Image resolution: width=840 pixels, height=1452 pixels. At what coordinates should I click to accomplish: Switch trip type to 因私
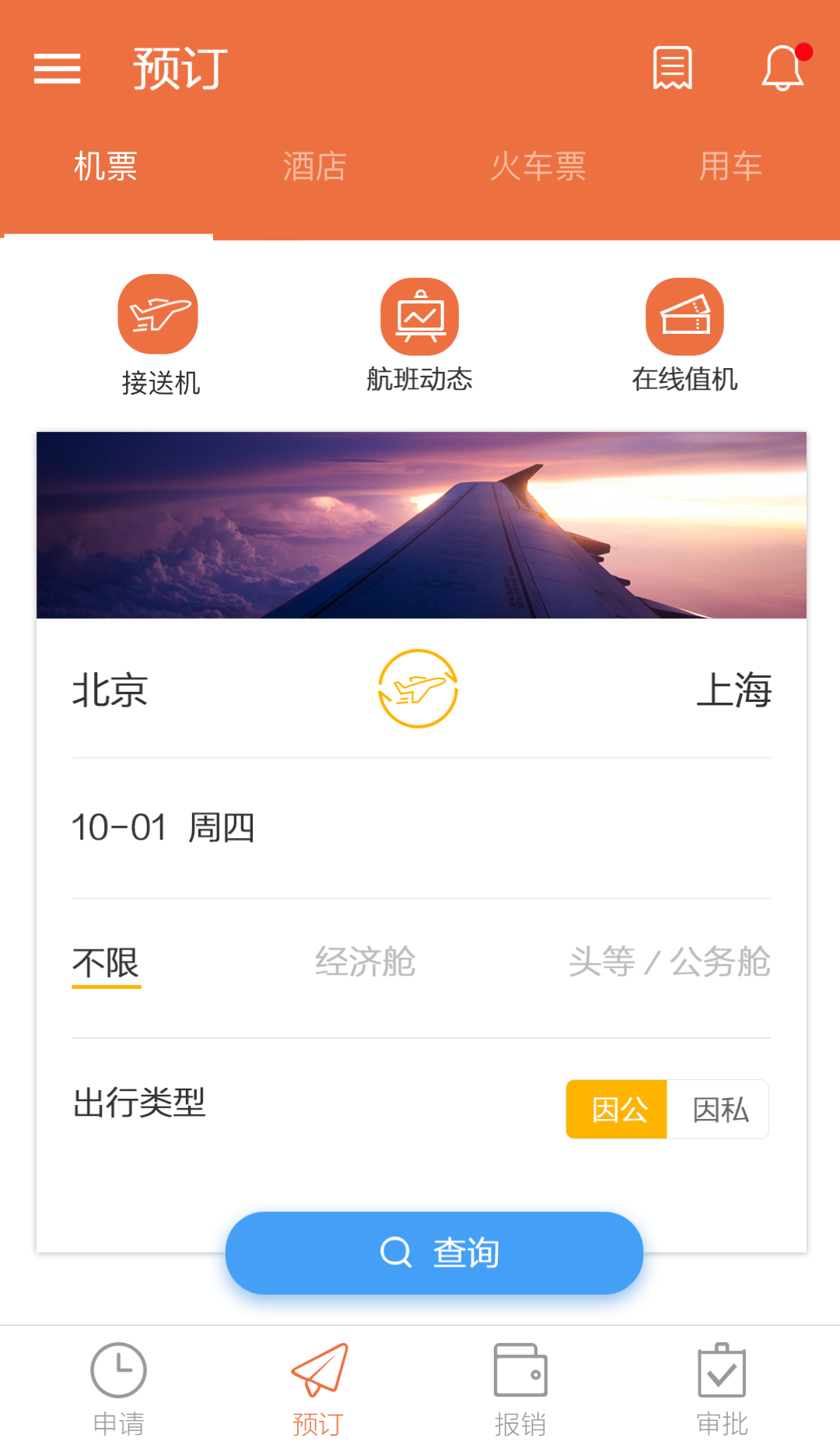coord(718,1110)
